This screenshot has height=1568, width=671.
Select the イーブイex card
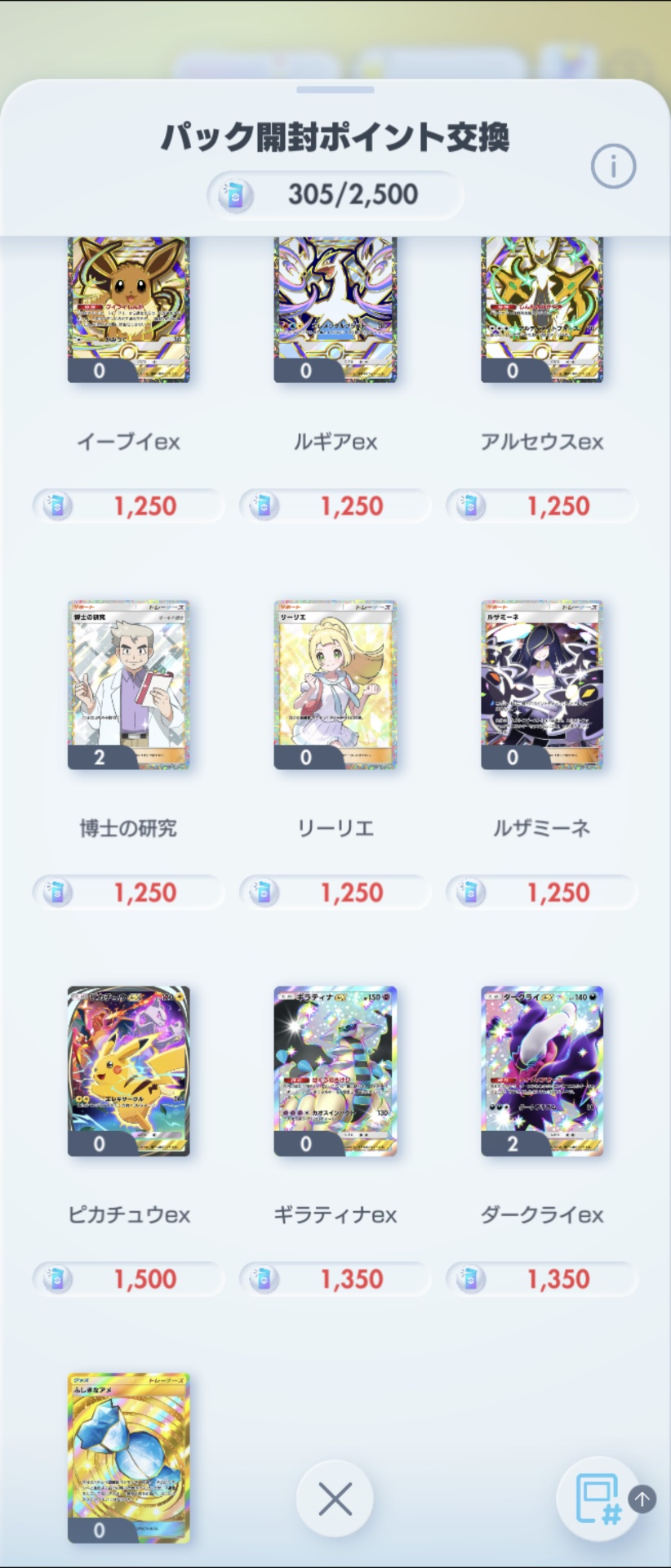[x=128, y=310]
